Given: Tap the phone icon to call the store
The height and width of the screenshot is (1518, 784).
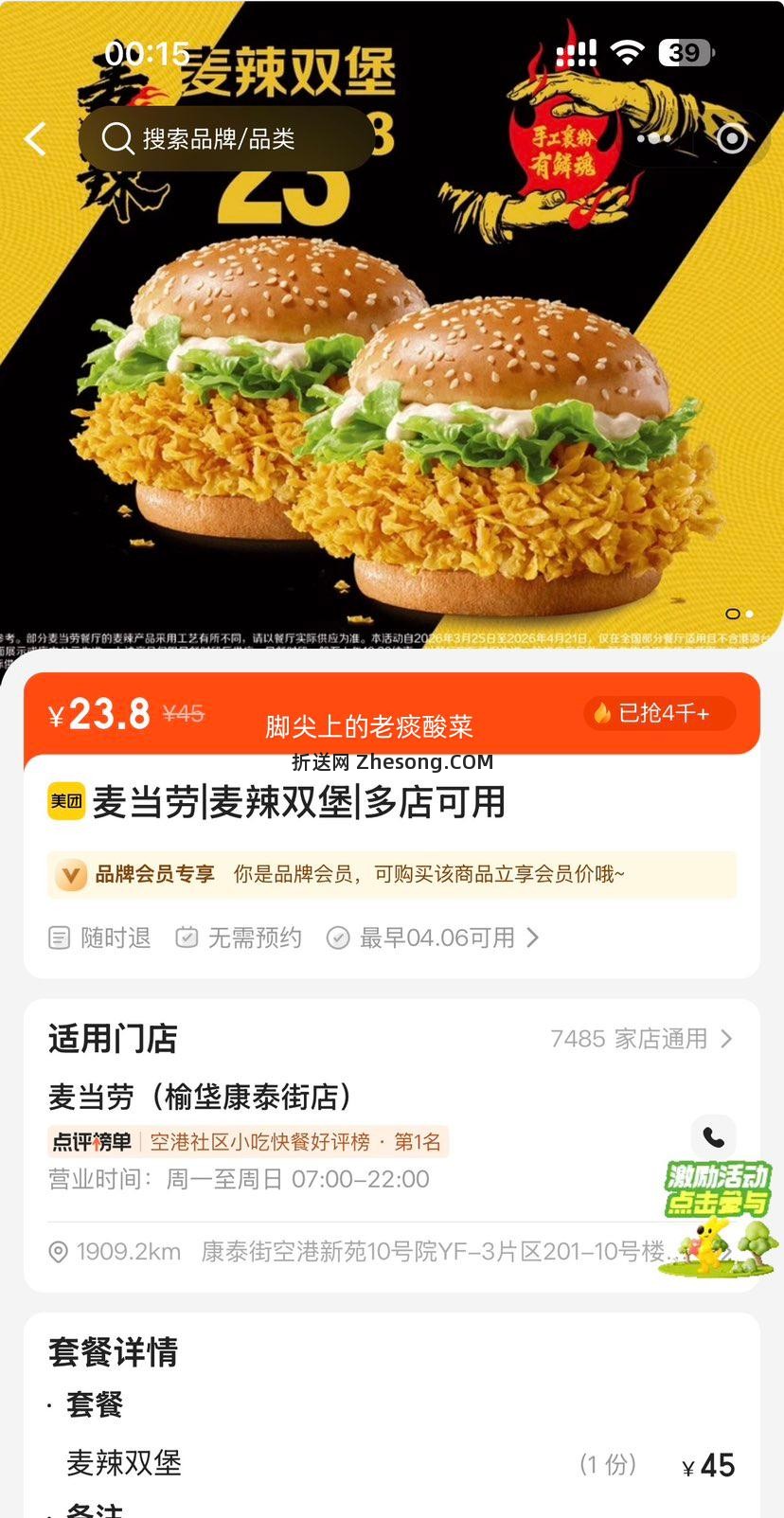Looking at the screenshot, I should [713, 1135].
